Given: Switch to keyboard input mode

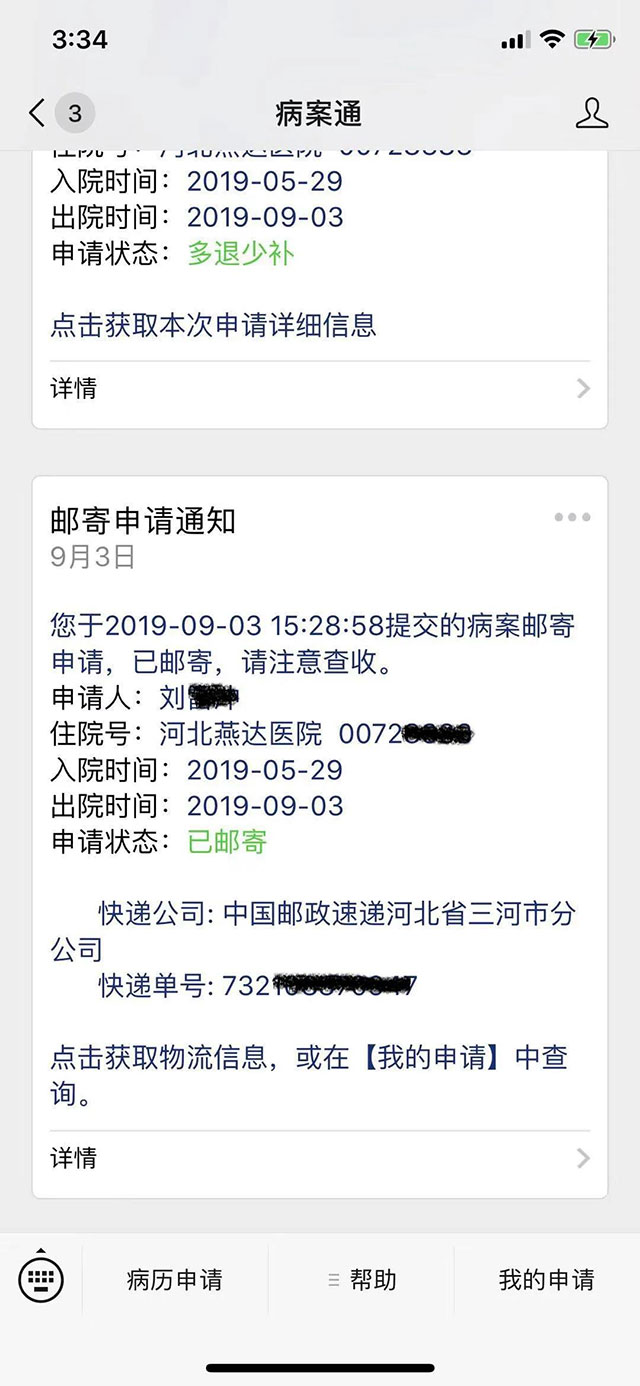Looking at the screenshot, I should click(41, 1277).
